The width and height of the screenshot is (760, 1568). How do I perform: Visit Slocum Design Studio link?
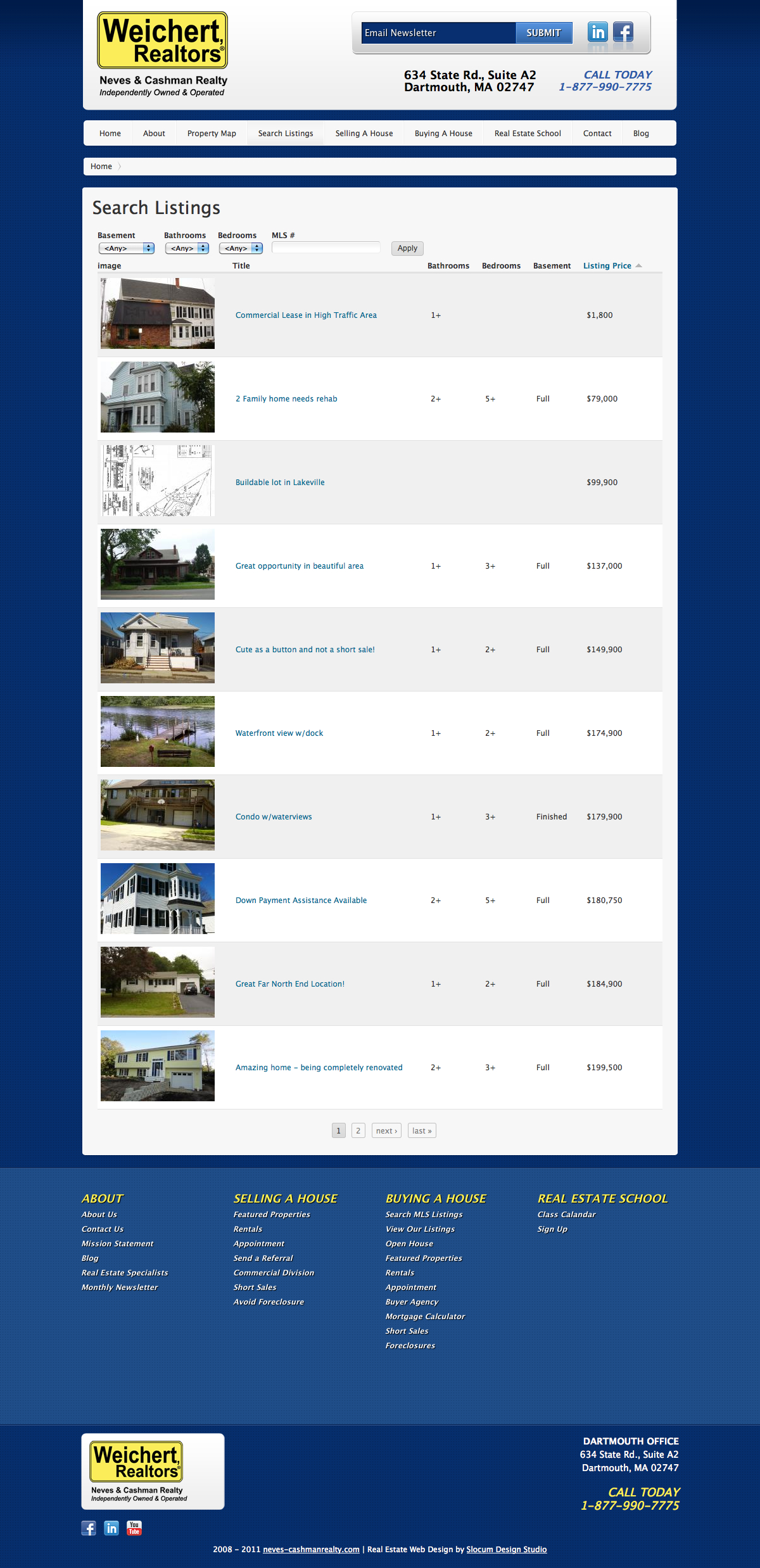click(x=507, y=1550)
